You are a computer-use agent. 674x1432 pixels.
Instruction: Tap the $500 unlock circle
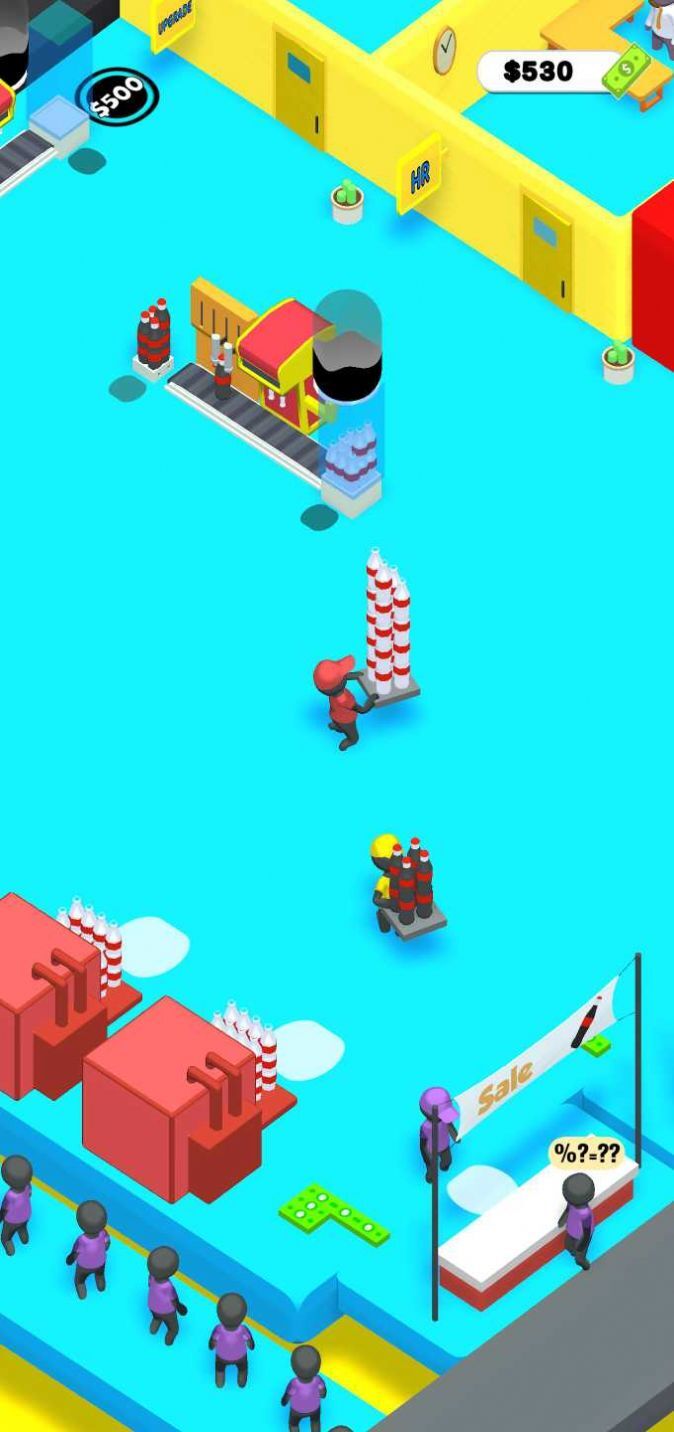click(117, 97)
